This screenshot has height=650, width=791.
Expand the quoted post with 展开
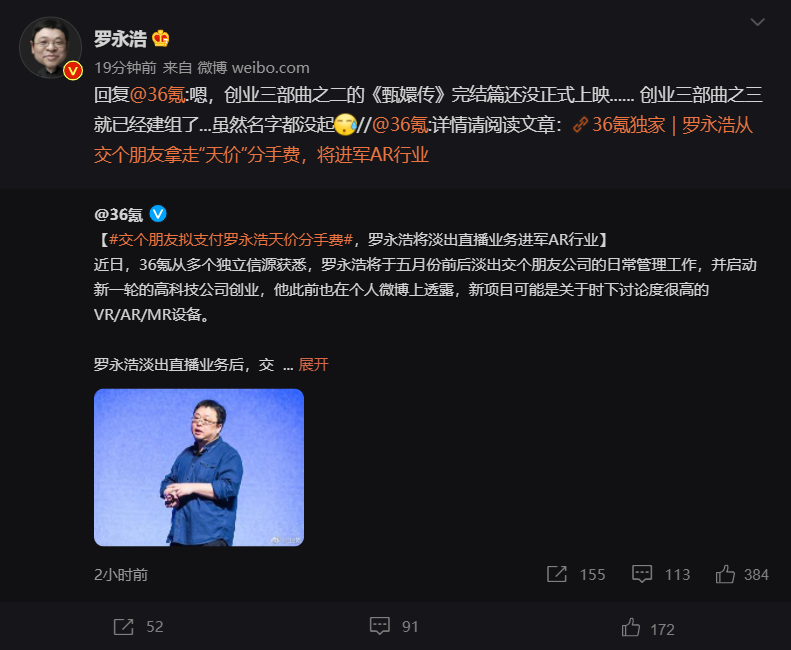click(x=313, y=364)
